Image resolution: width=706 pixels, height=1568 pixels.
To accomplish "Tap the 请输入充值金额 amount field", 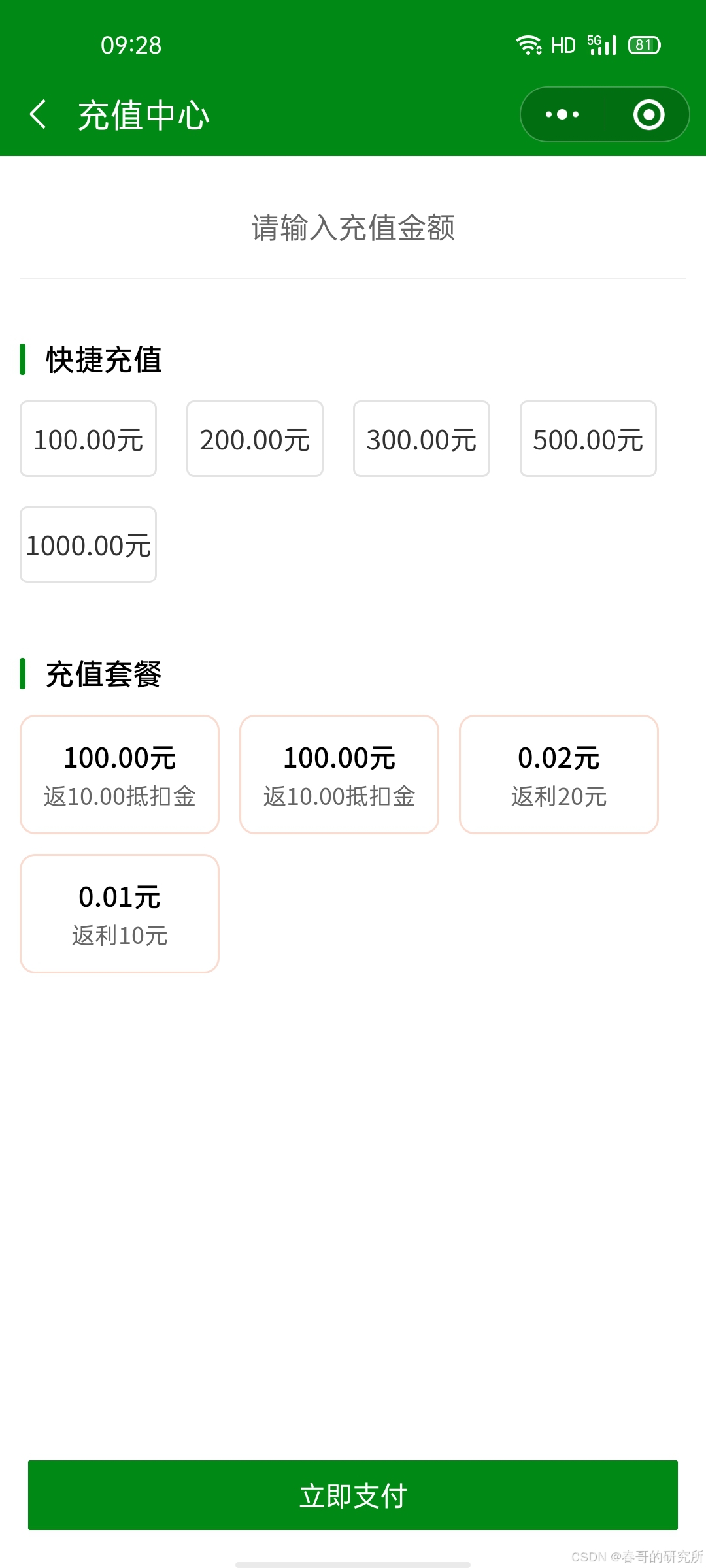I will (353, 228).
